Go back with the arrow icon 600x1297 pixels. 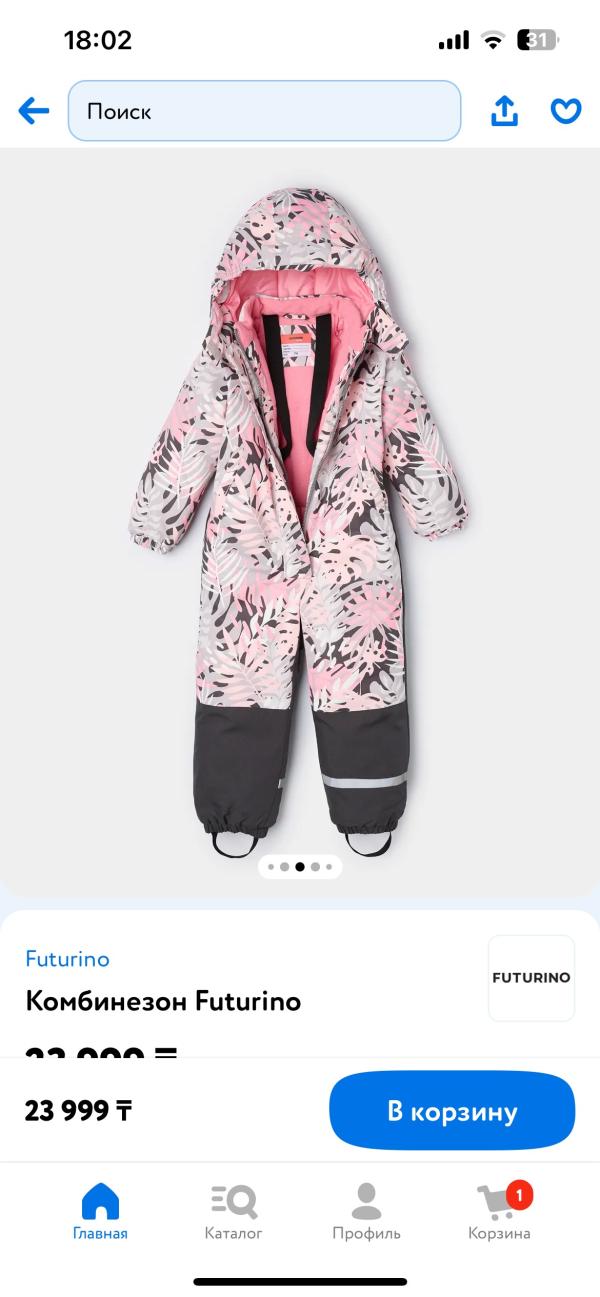click(x=34, y=111)
